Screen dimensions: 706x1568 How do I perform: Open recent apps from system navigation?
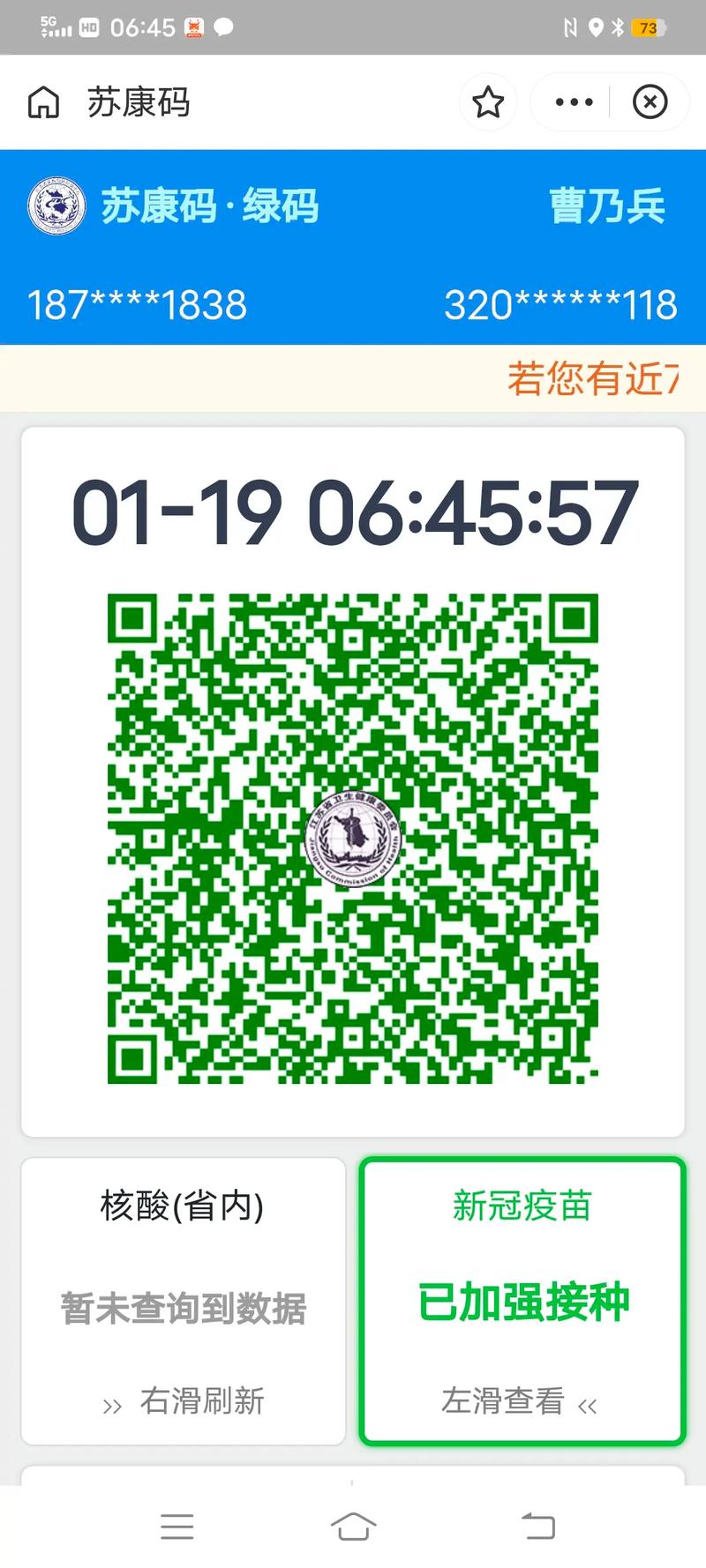176,1527
